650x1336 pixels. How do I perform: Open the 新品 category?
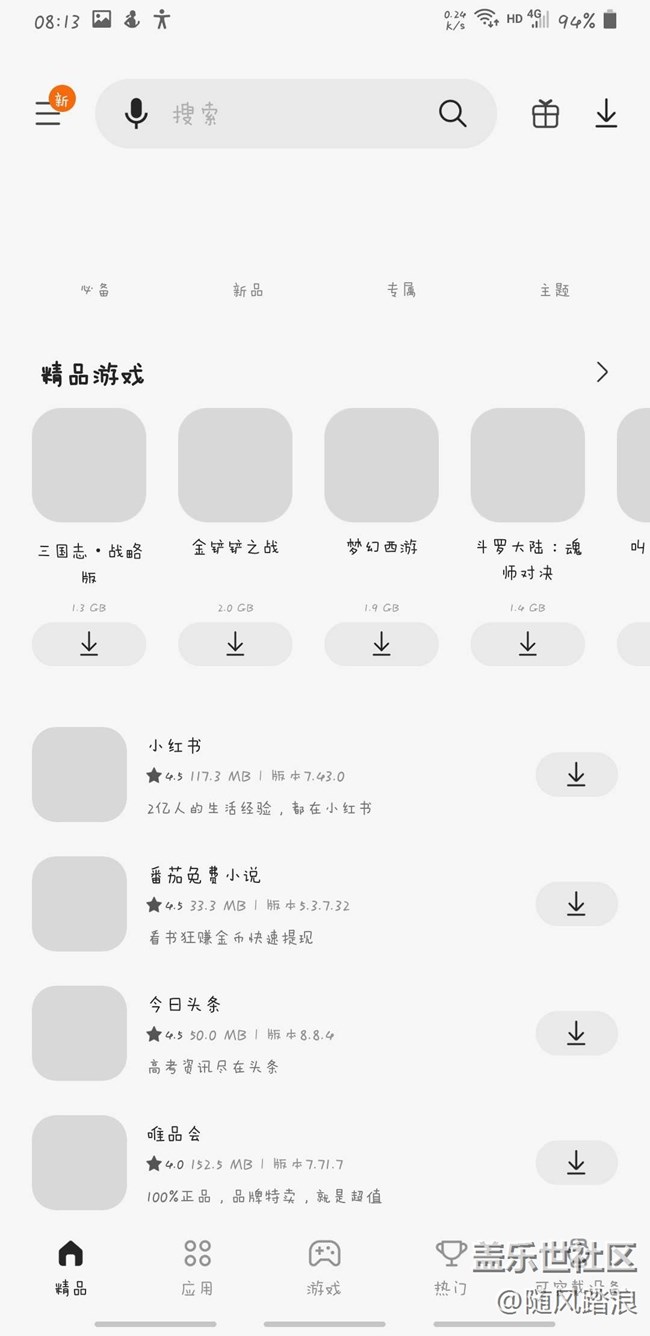[x=248, y=290]
